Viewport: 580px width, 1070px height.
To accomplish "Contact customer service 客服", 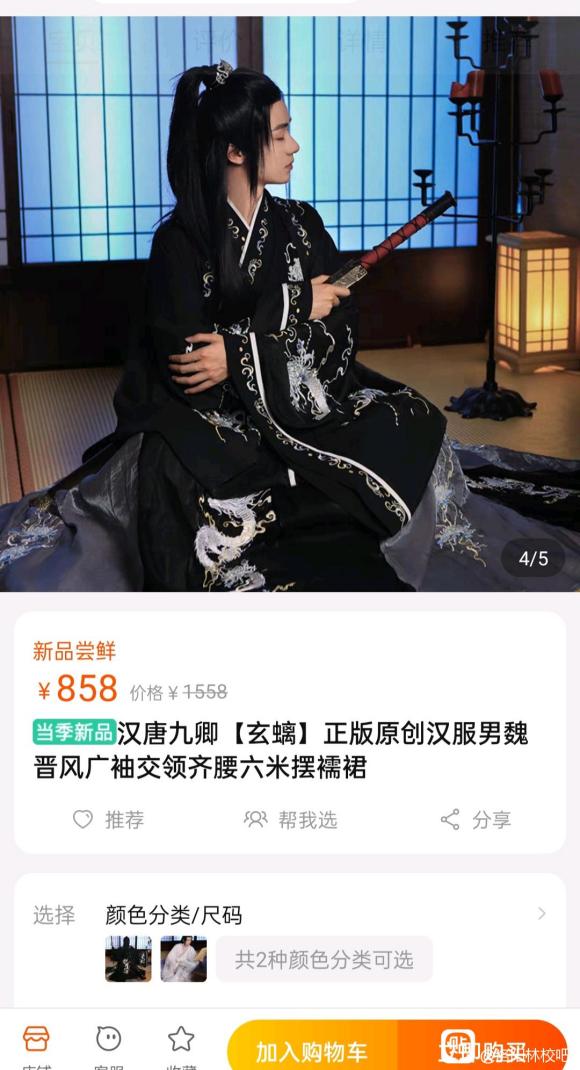I will pos(108,1047).
